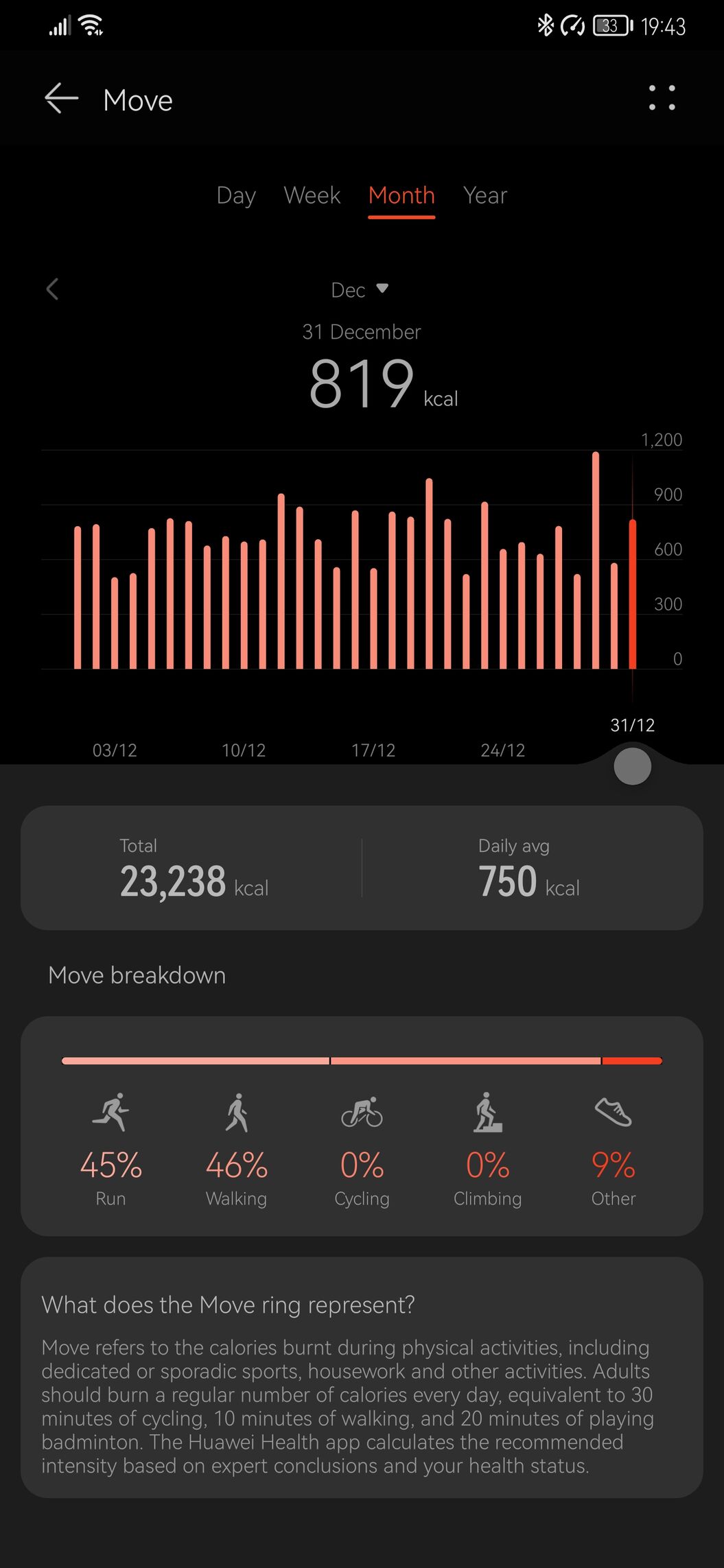Viewport: 724px width, 1568px height.
Task: Go to the previous month
Action: [53, 289]
